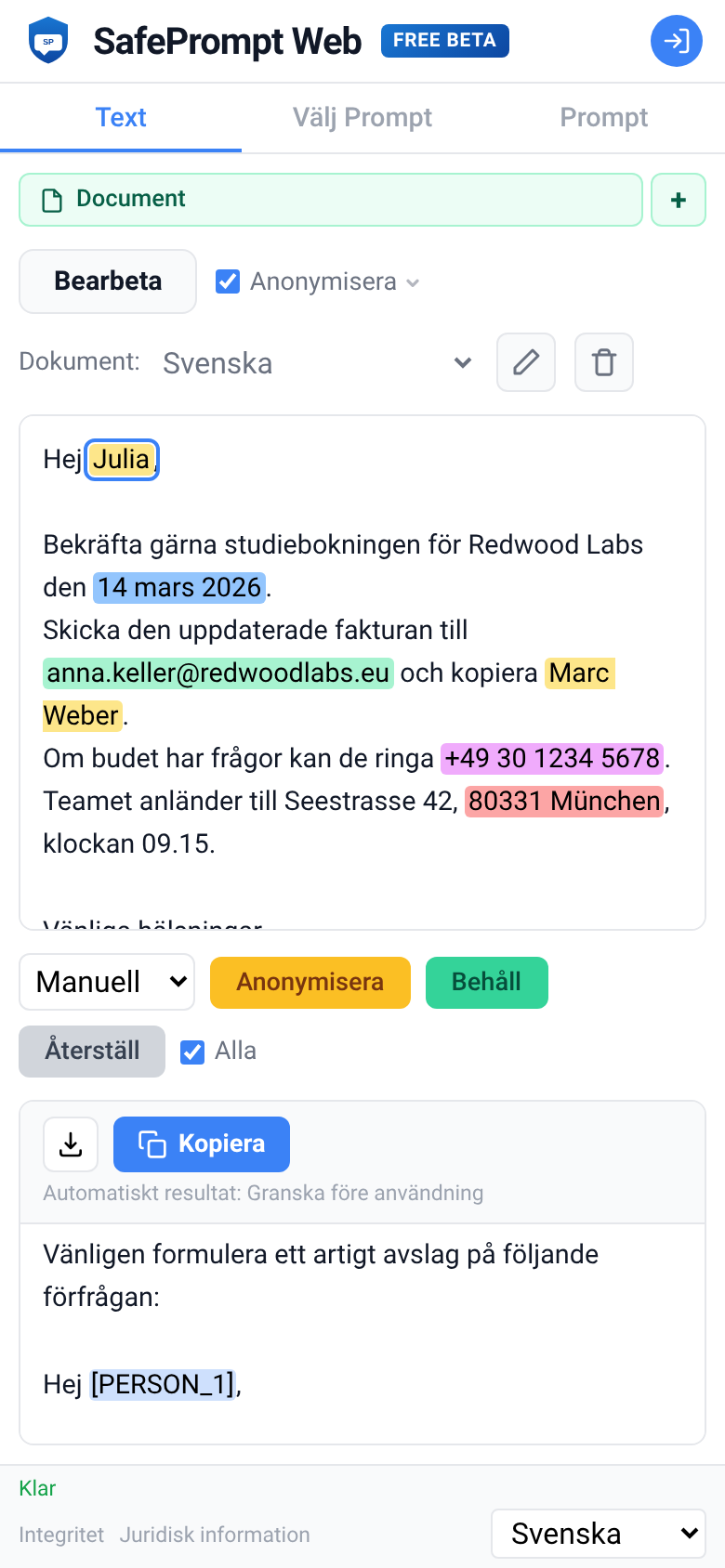Change the interface language via Svenska dropdown

tap(598, 1533)
